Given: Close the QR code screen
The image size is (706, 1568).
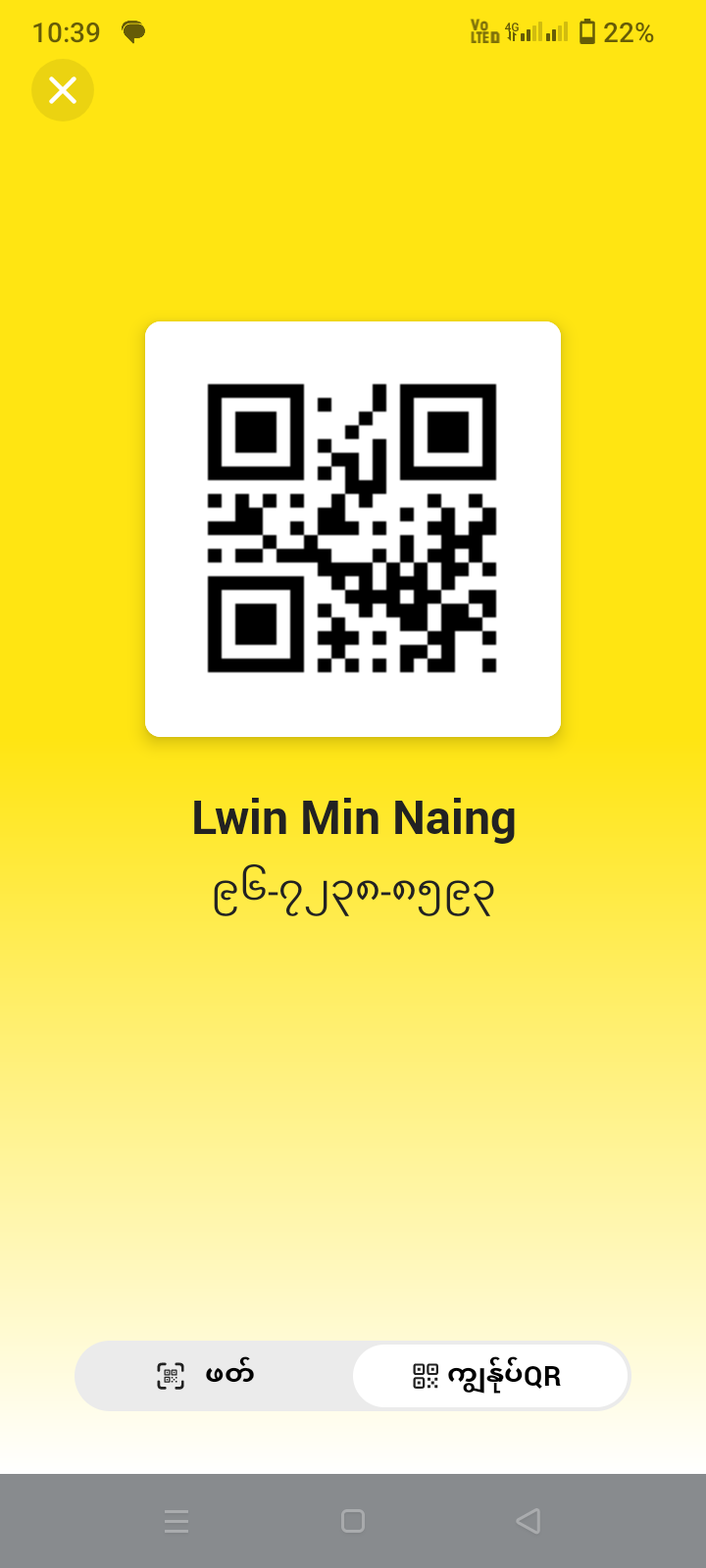Looking at the screenshot, I should [63, 90].
